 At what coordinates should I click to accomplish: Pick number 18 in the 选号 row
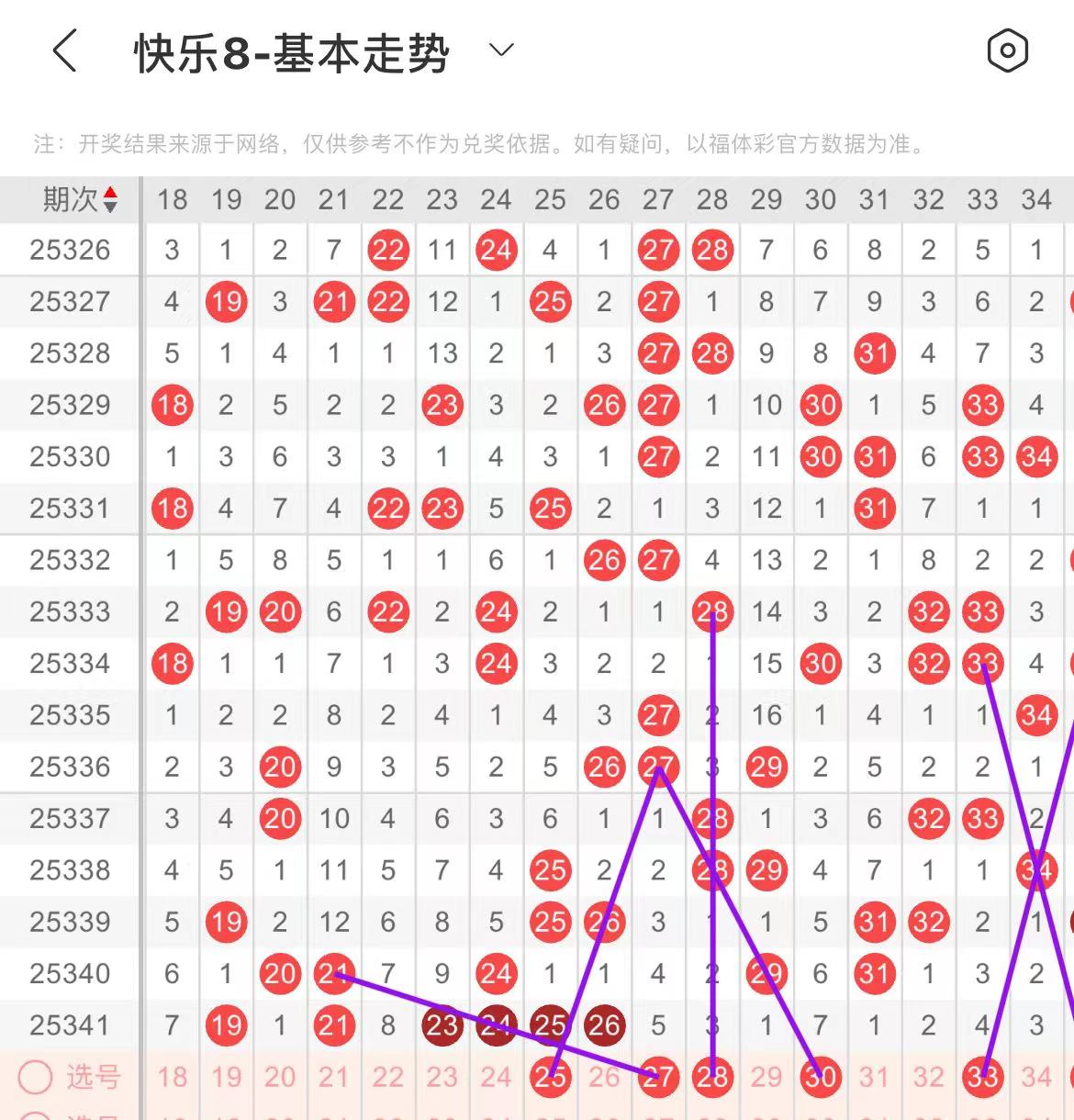(172, 1077)
